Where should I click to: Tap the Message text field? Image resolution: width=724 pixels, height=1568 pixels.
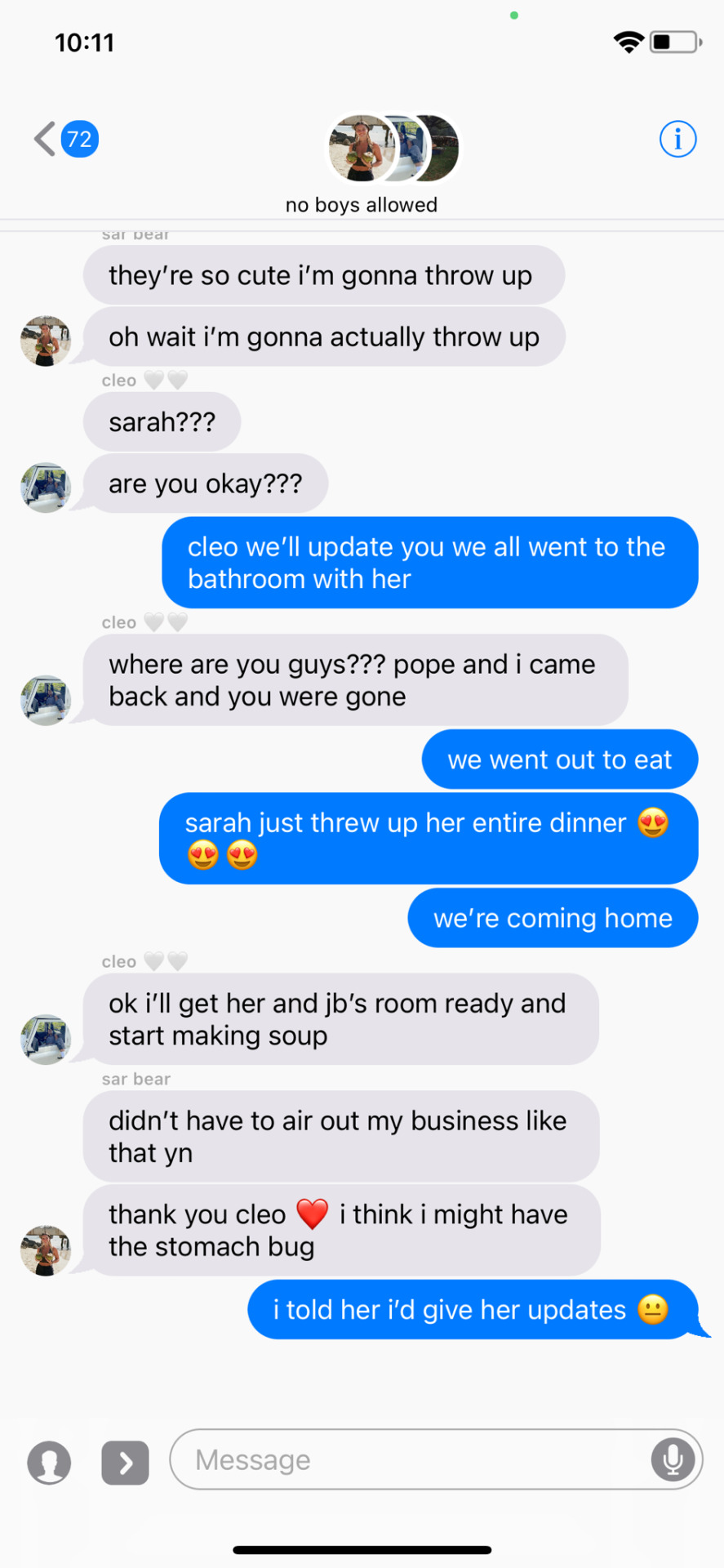pos(408,1459)
